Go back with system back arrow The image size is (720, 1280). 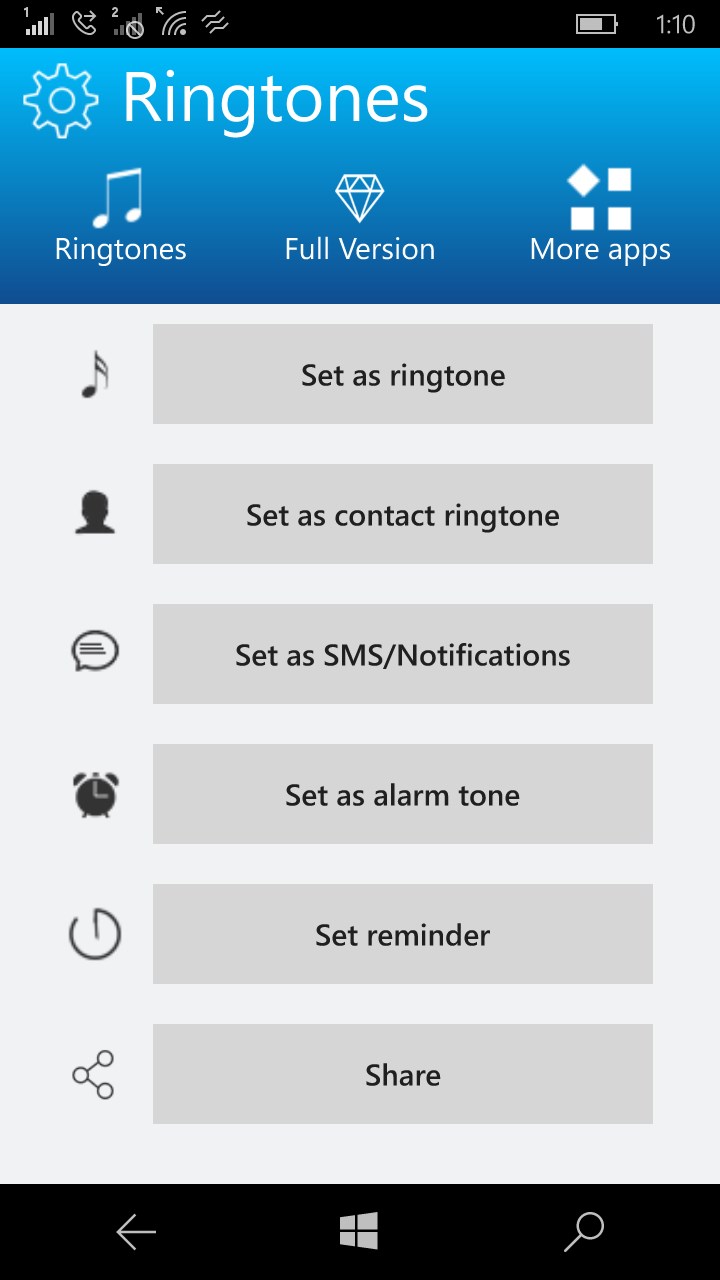pyautogui.click(x=136, y=1232)
